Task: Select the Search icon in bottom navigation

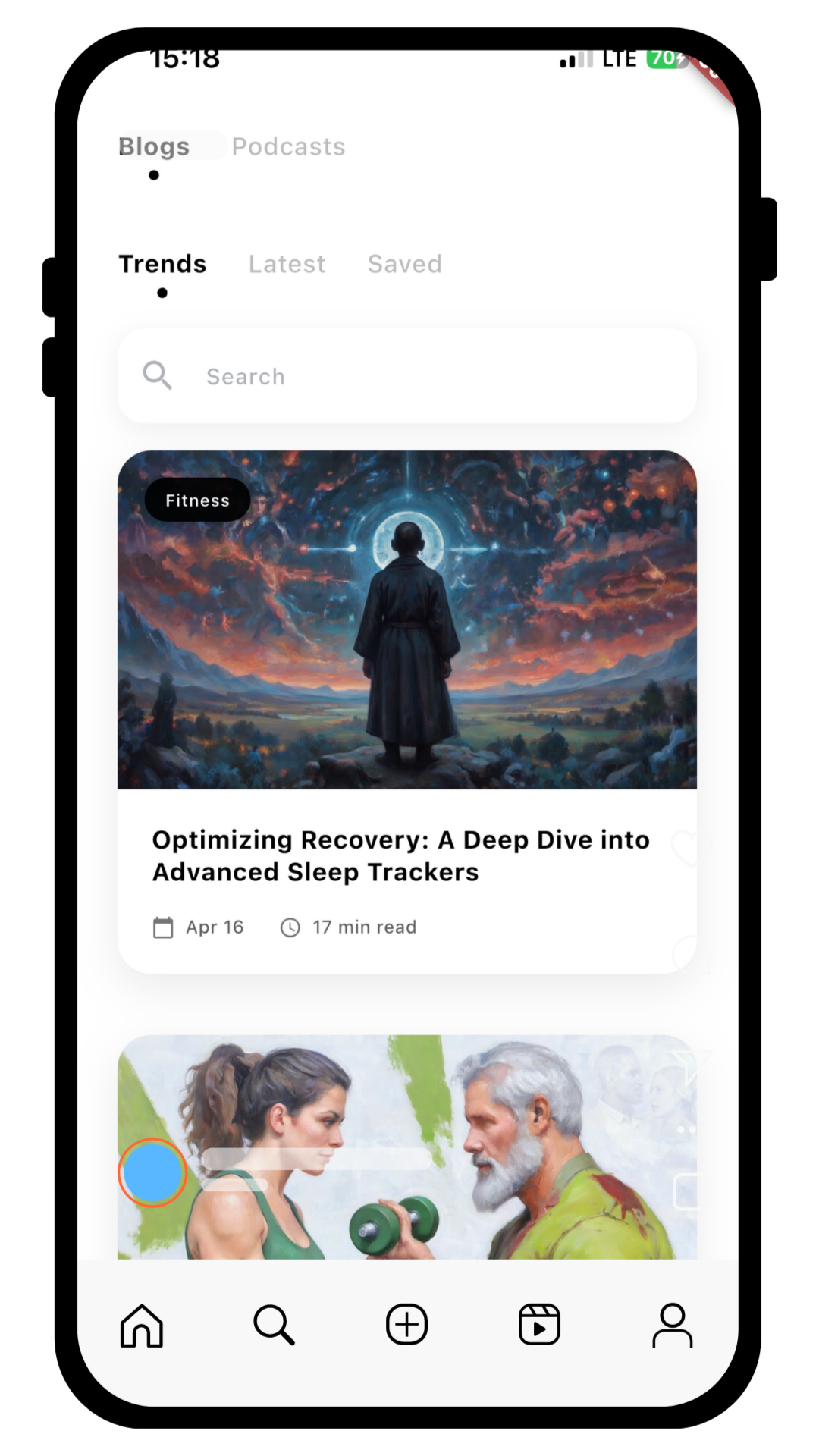Action: (274, 1325)
